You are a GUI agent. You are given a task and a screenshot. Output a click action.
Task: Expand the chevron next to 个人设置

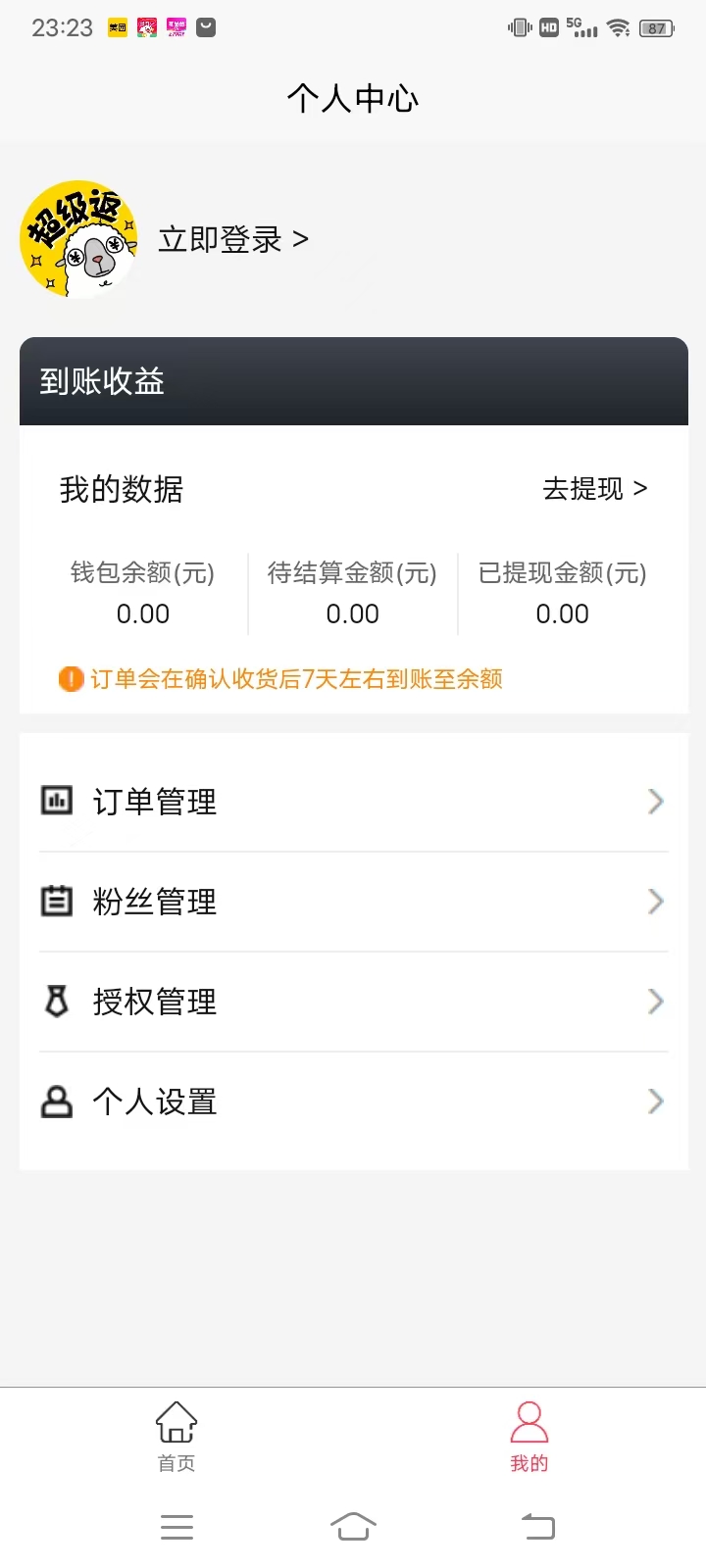point(655,1101)
